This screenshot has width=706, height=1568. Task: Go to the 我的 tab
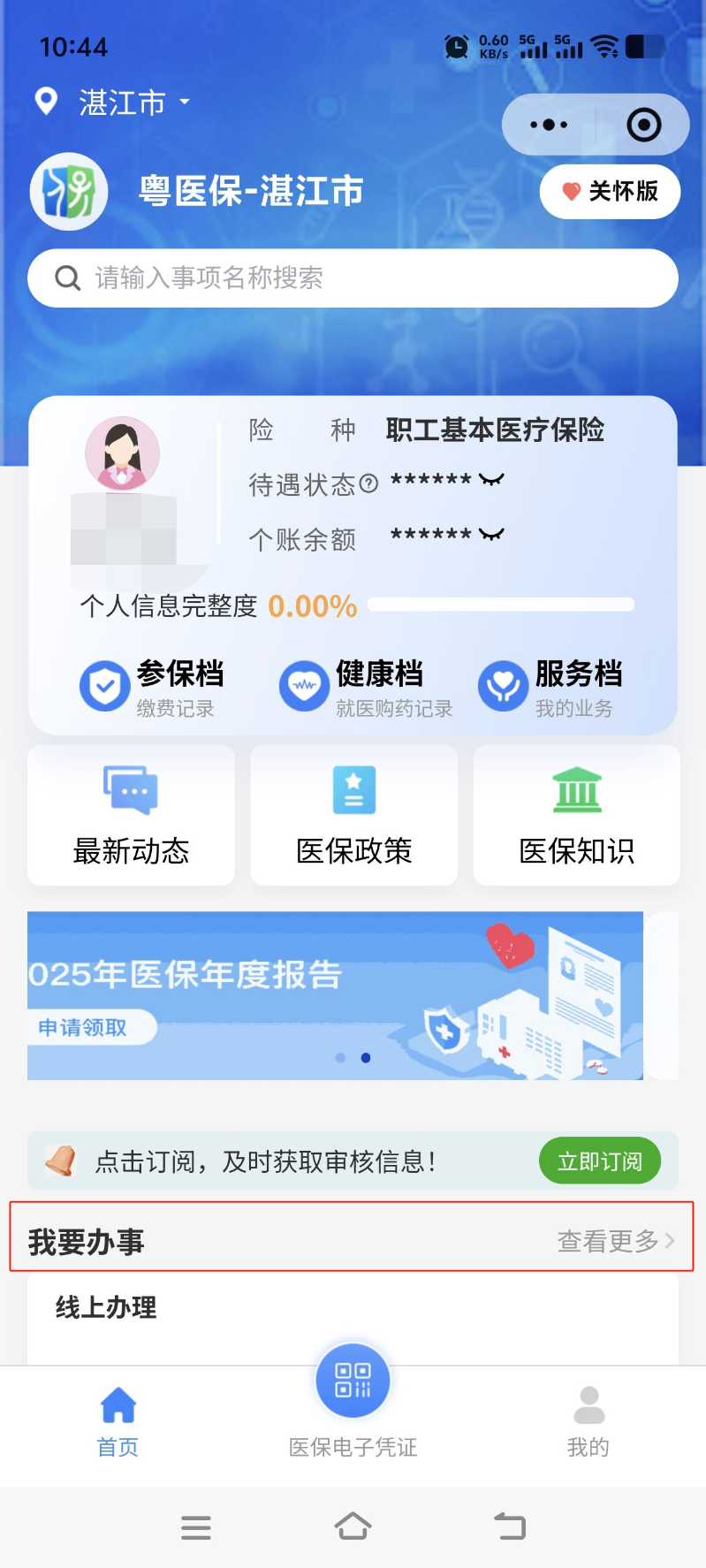[x=588, y=1420]
